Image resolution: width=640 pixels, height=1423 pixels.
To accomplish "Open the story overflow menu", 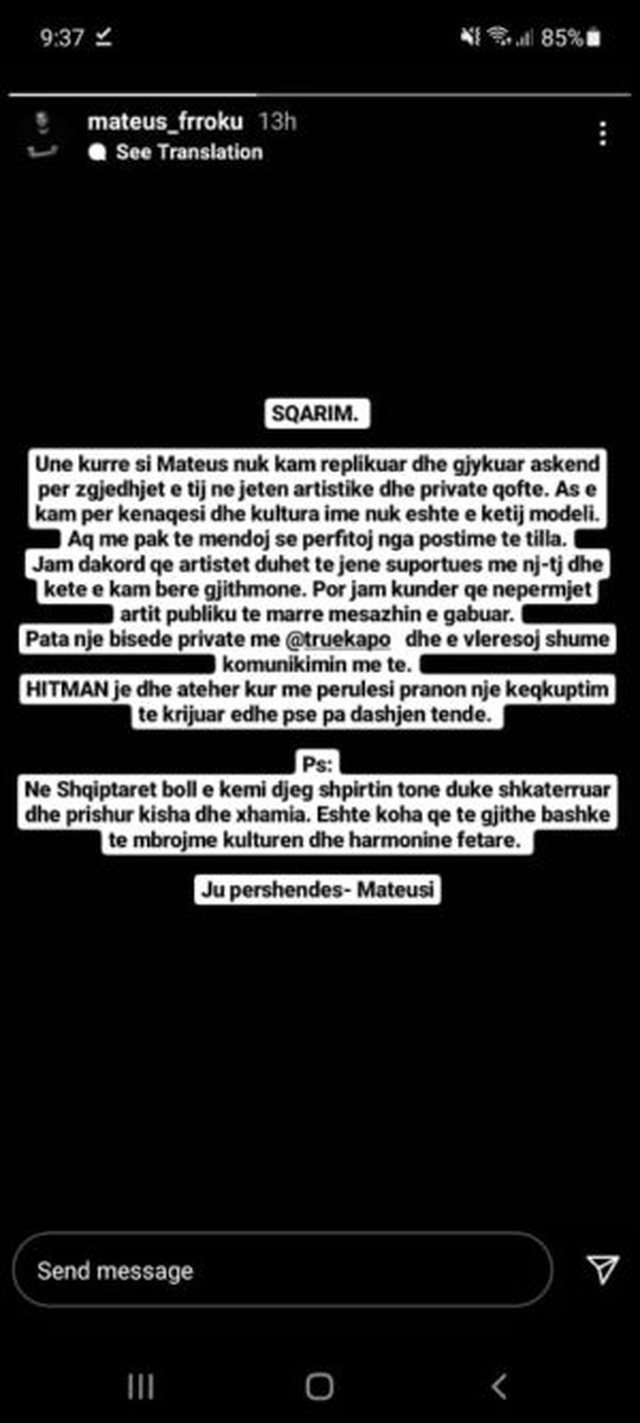I will point(602,134).
